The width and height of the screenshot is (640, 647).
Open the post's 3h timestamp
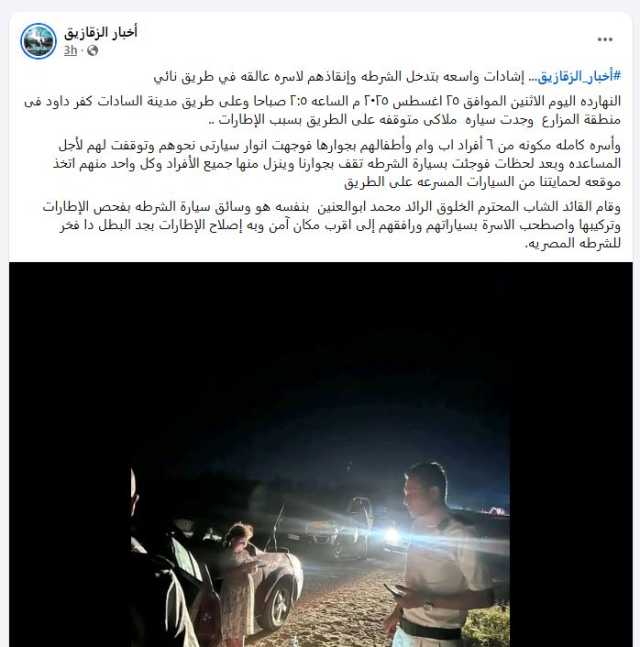(x=70, y=50)
